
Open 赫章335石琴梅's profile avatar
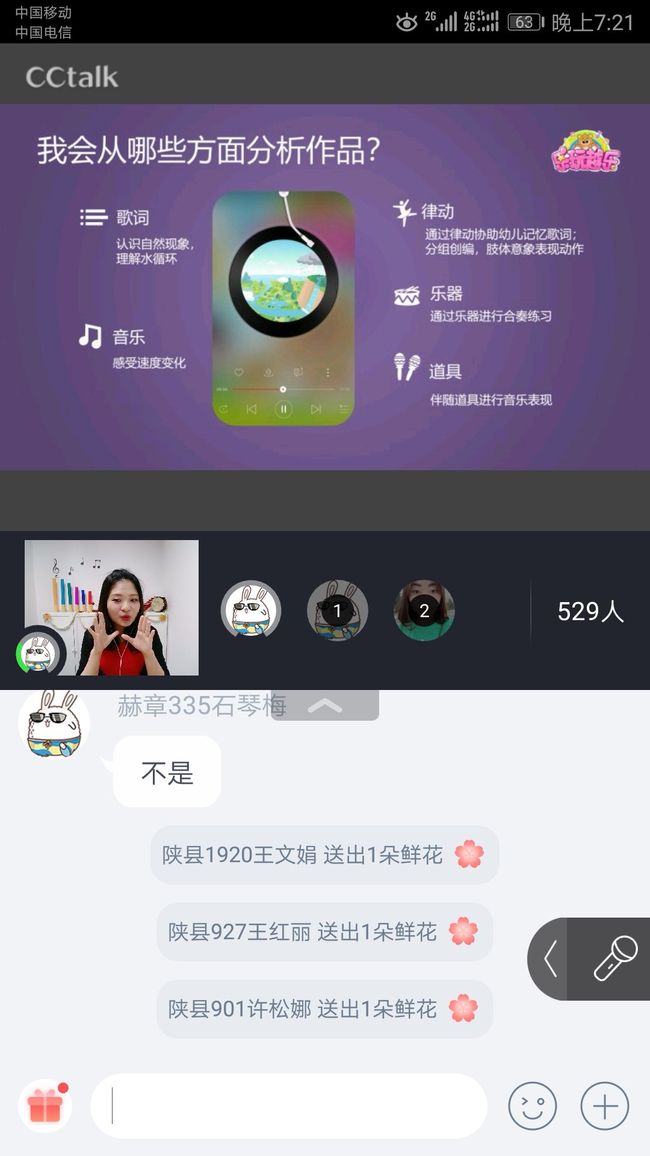pos(54,724)
